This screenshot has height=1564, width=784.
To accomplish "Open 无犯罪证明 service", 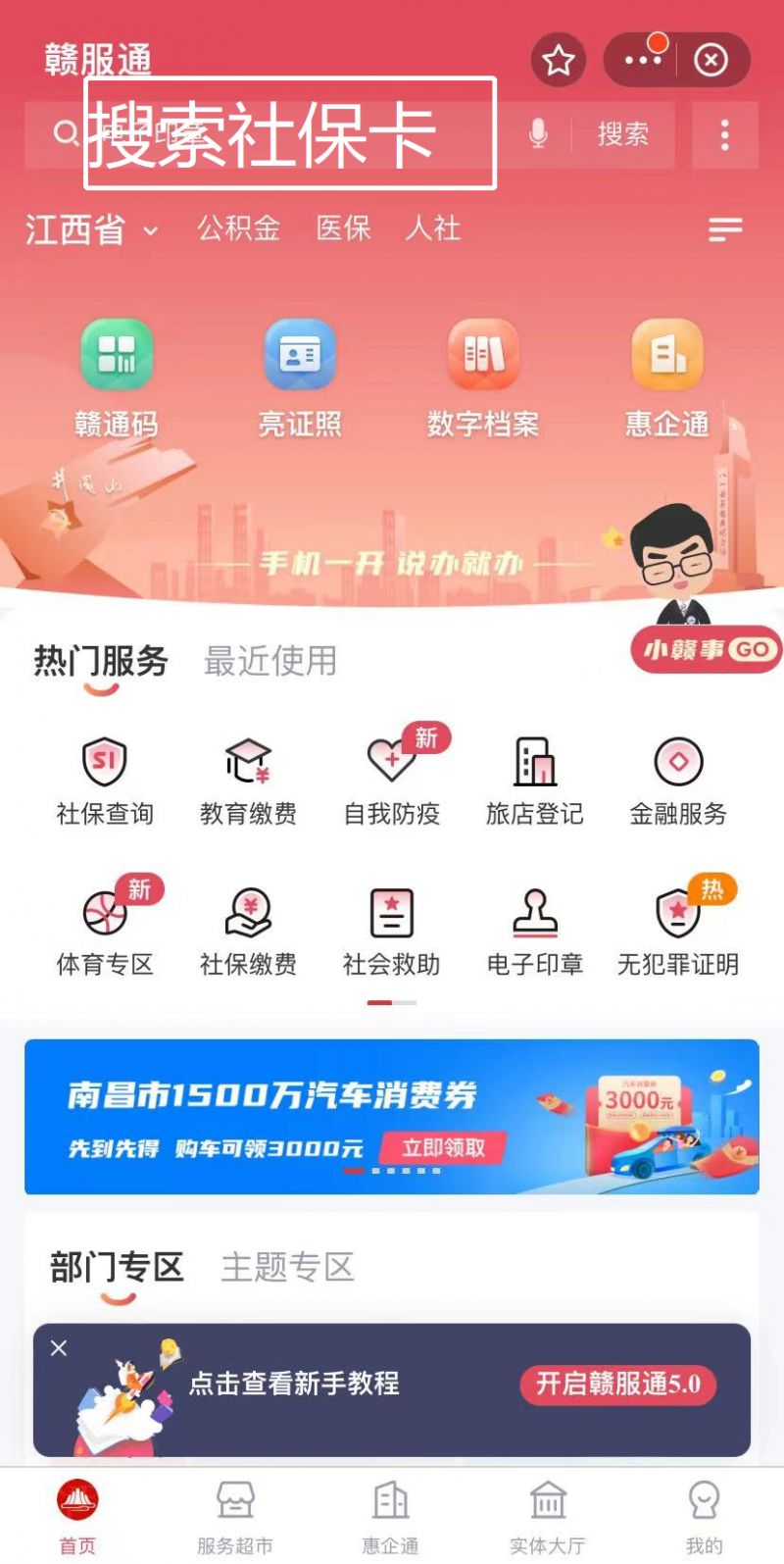I will (677, 932).
